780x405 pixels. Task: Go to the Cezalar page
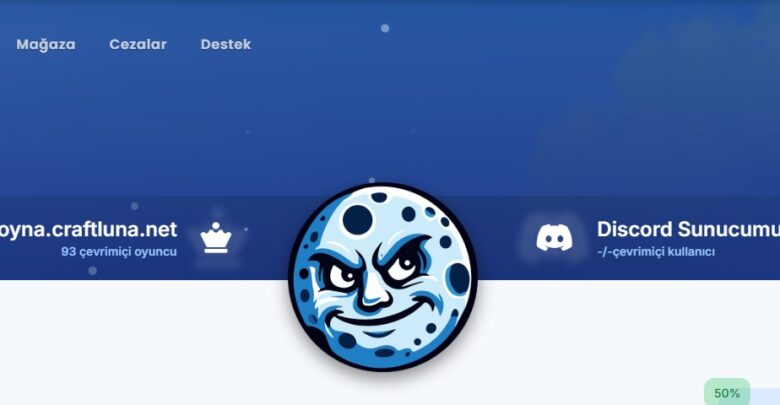[x=138, y=44]
